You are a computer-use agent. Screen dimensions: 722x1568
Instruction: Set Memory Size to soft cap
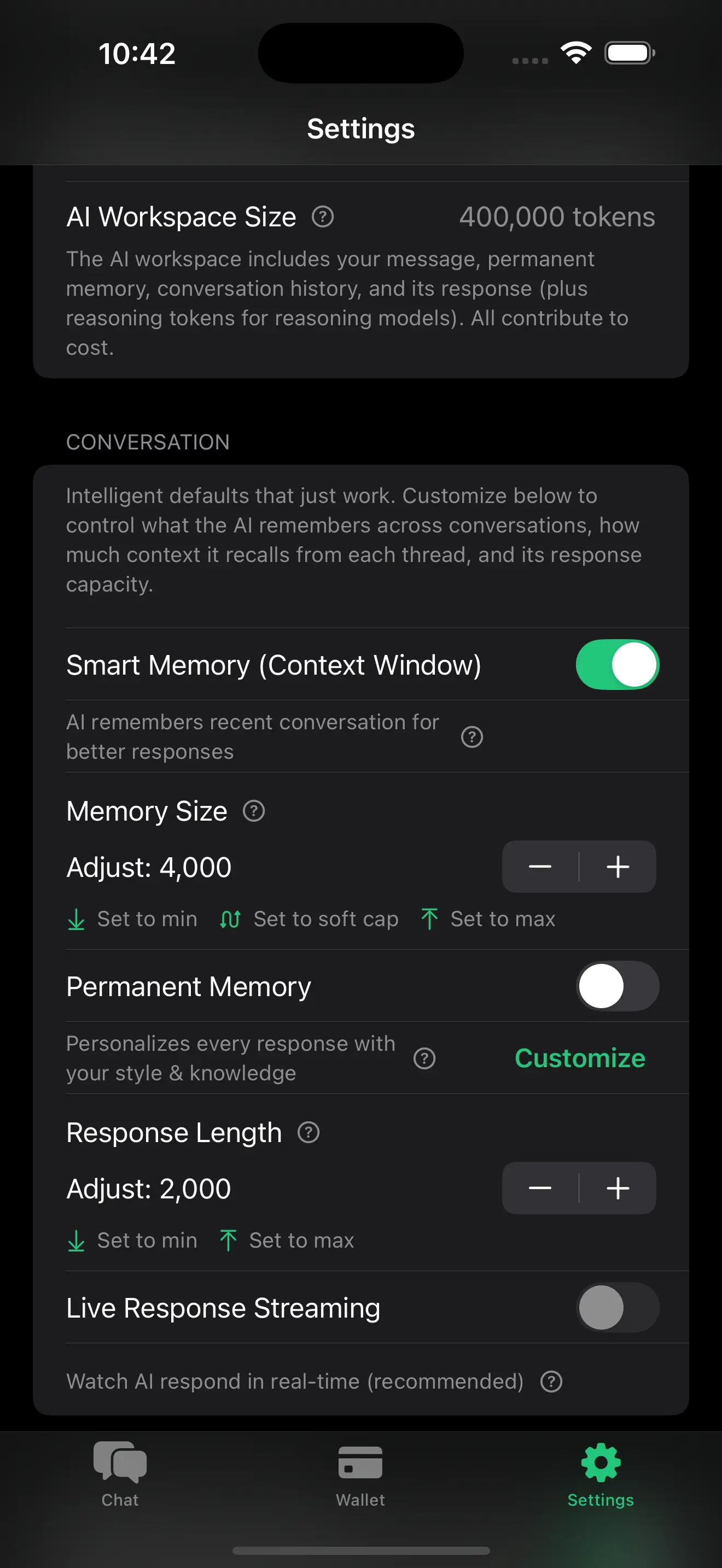[309, 919]
